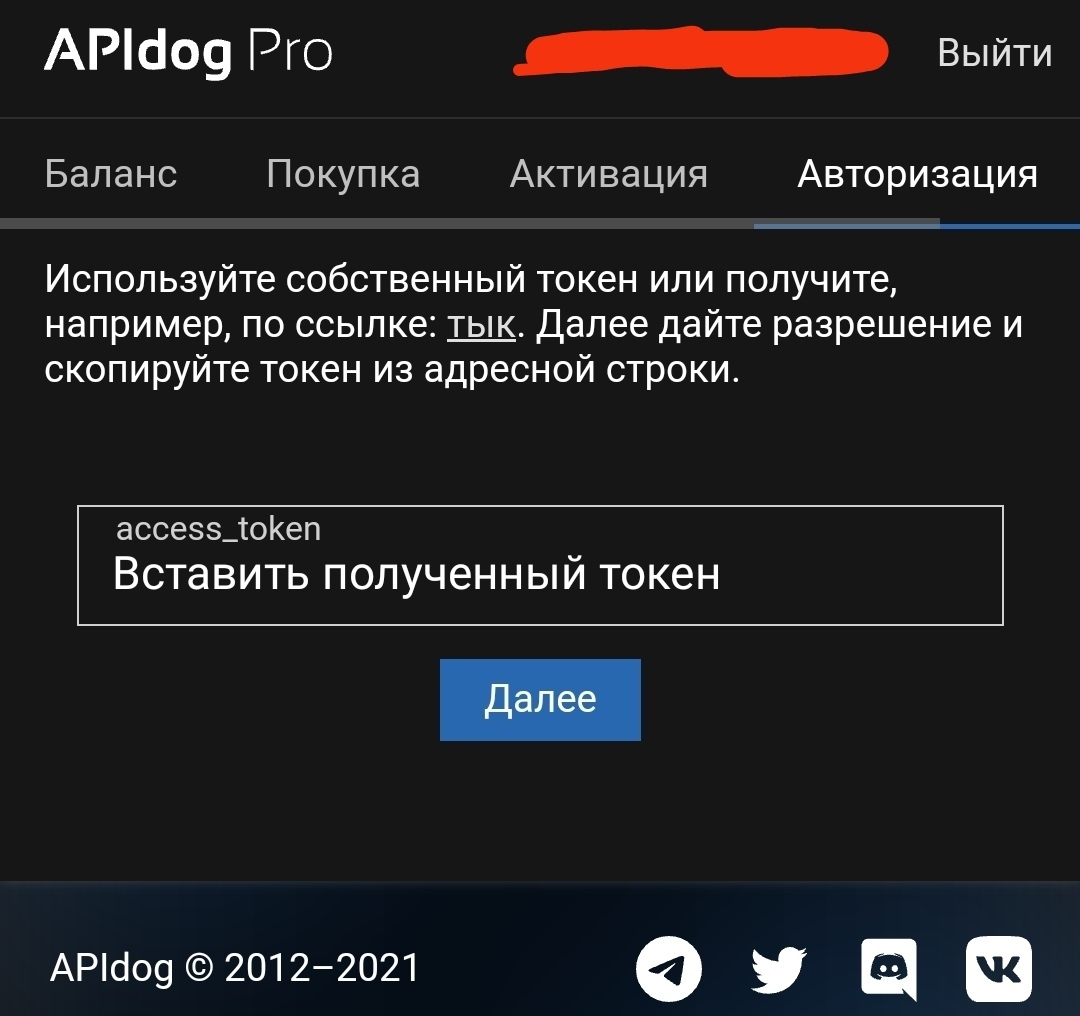Focus the access_token input field

click(540, 566)
